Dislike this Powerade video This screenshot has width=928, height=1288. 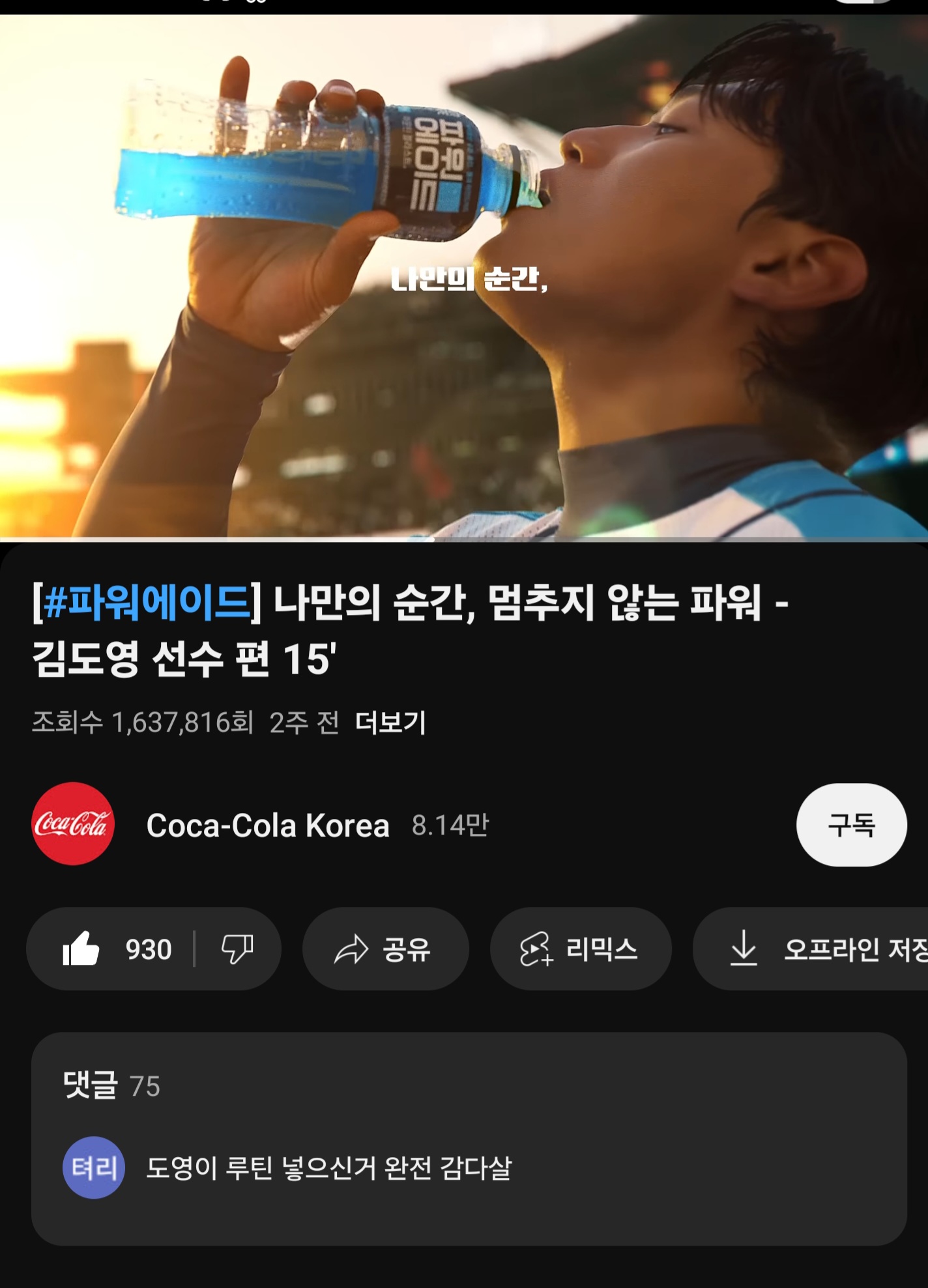(237, 949)
